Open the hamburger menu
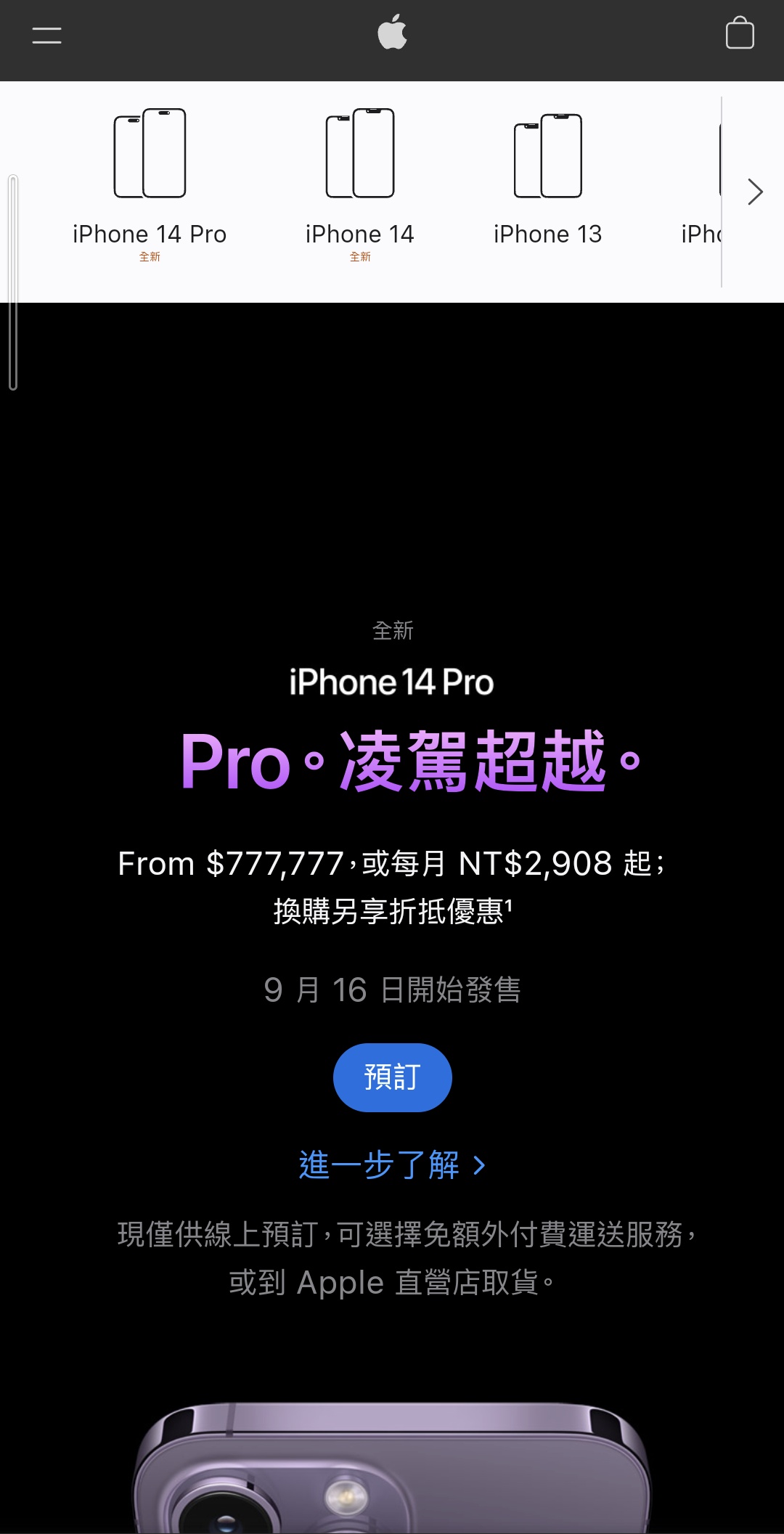Screen dimensions: 784x1534 pos(47,35)
